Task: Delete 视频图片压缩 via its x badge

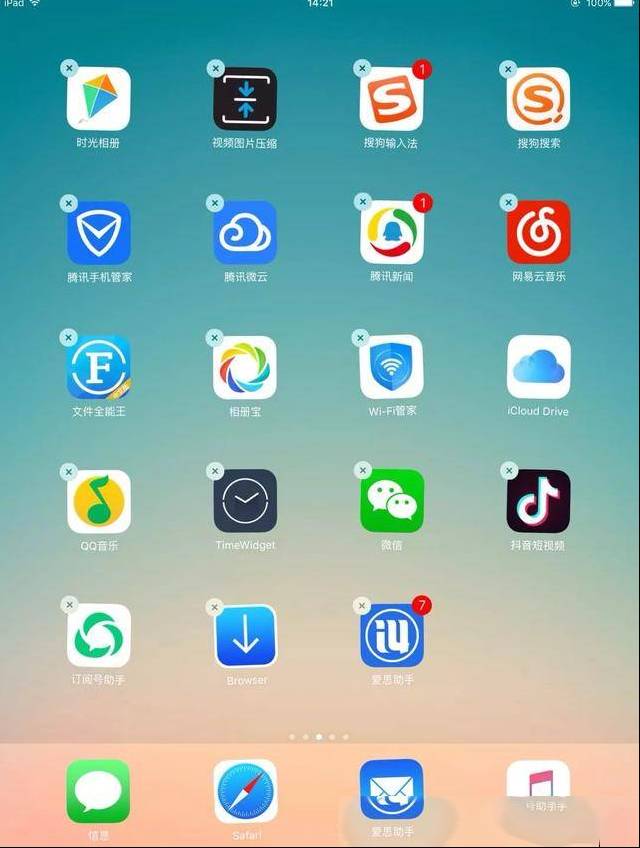Action: [x=215, y=68]
